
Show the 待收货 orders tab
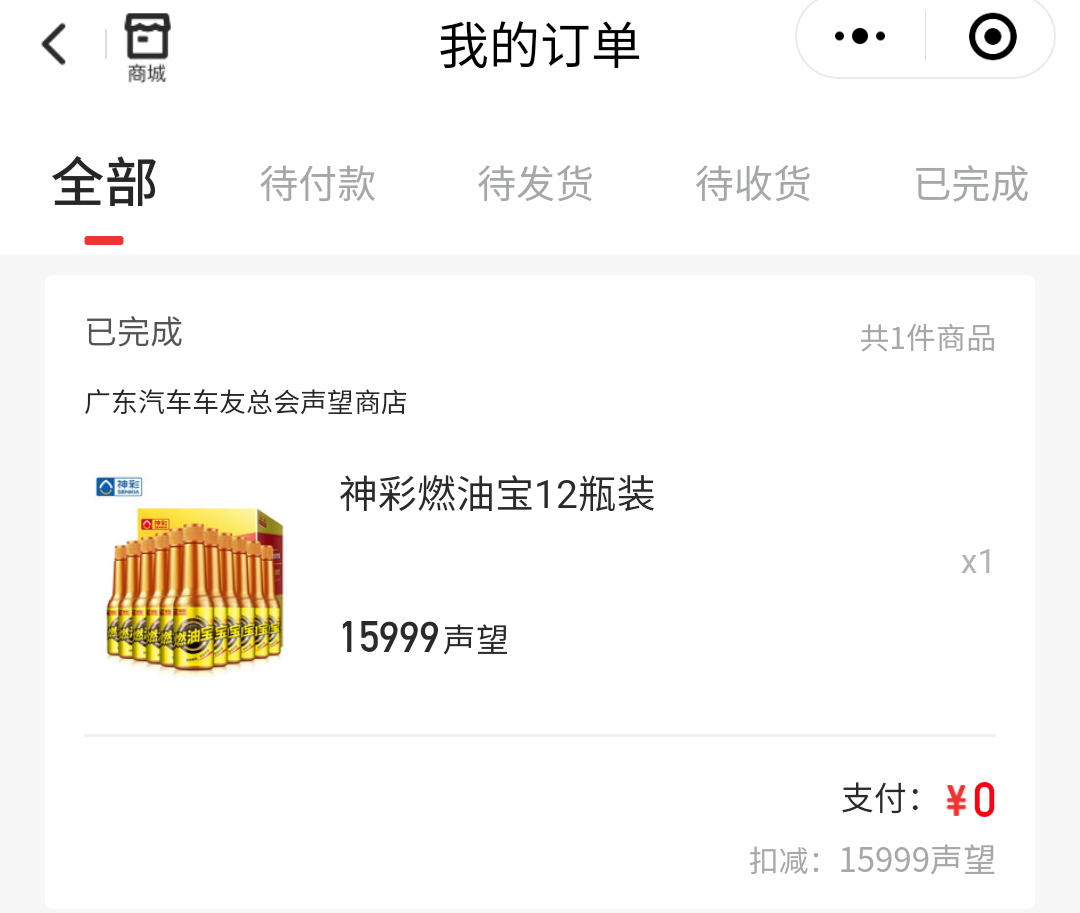[x=753, y=184]
